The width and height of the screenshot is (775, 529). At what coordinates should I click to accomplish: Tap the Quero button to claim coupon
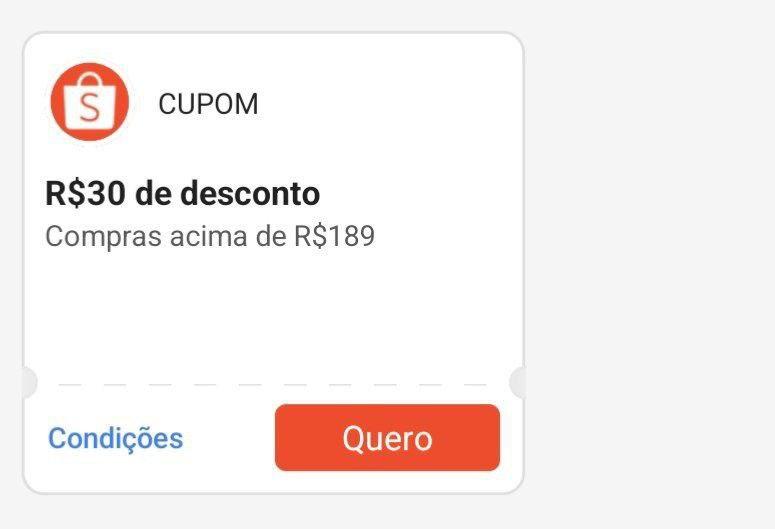click(387, 438)
